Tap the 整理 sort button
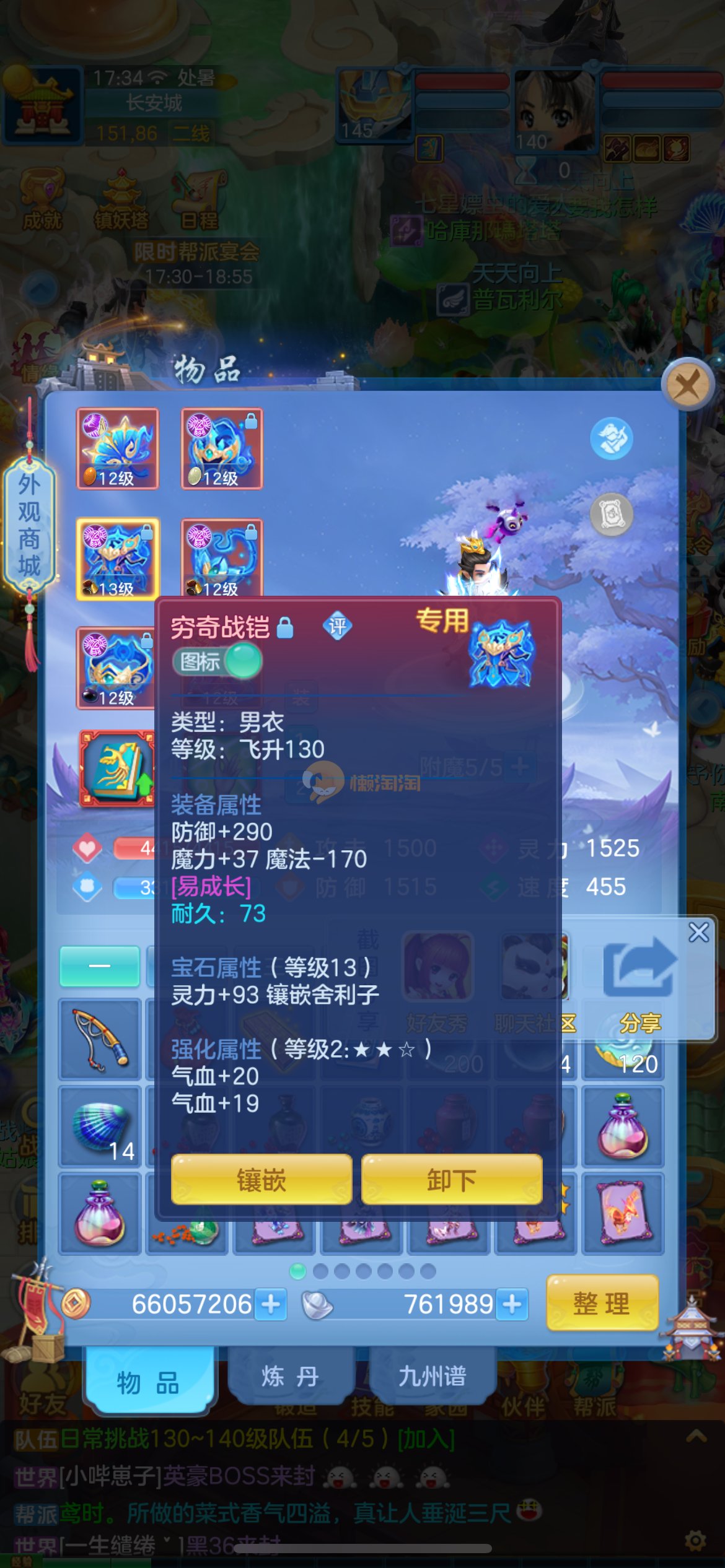725x1568 pixels. (602, 1304)
